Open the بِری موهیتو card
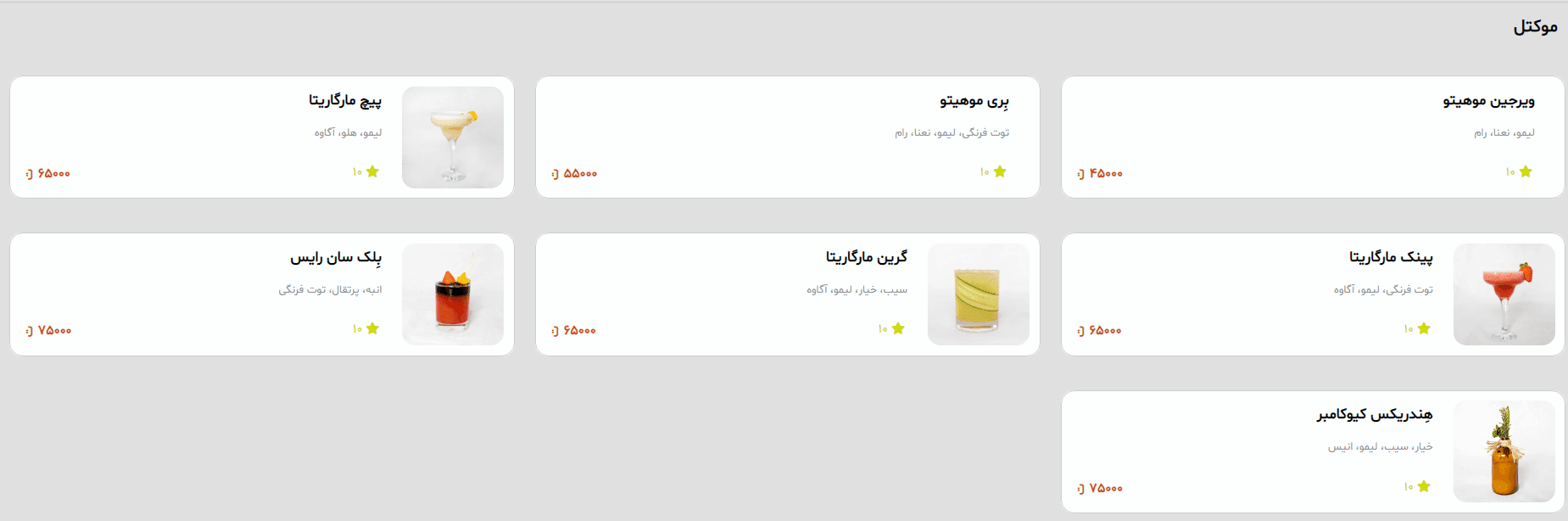The height and width of the screenshot is (521, 1568). pos(787,137)
